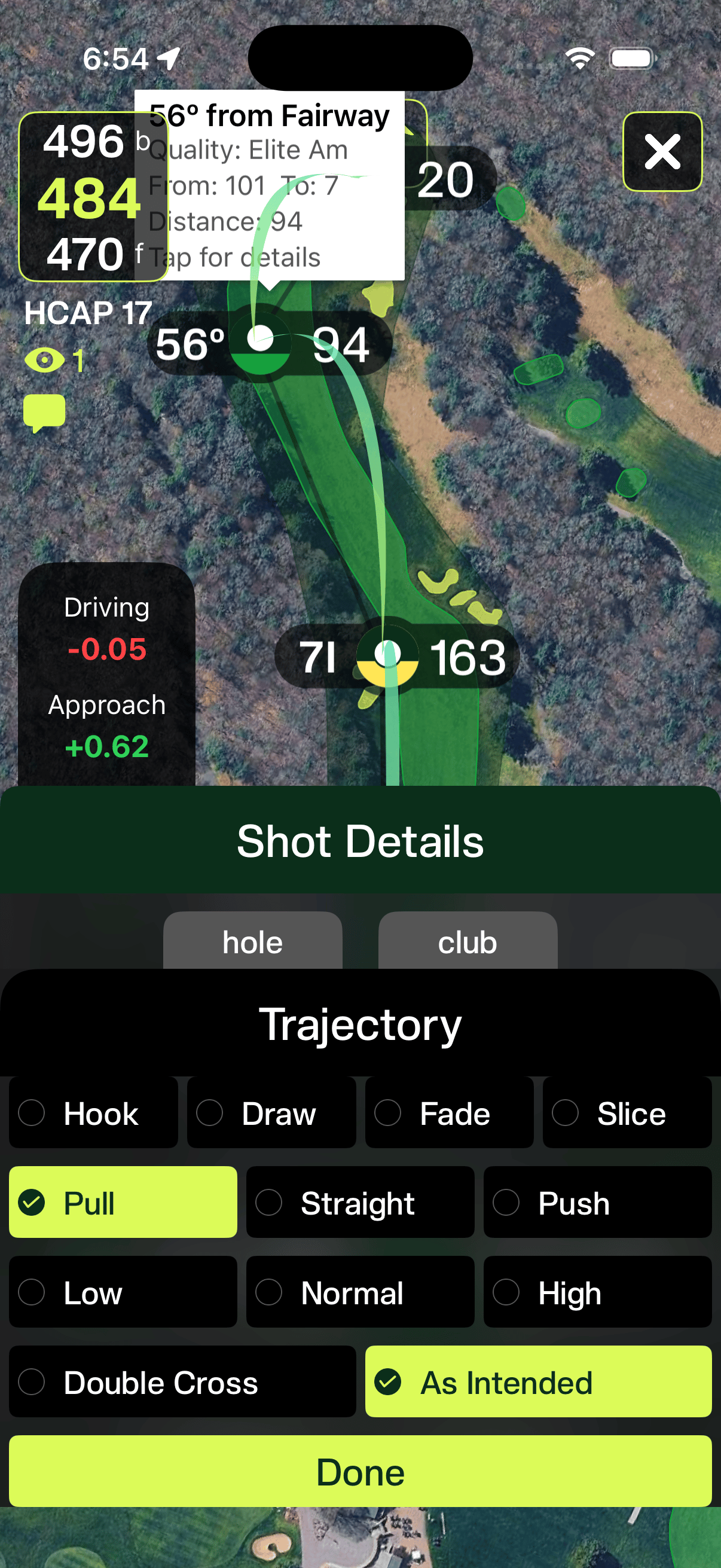Set trajectory height to Low
Image resolution: width=721 pixels, height=1568 pixels.
(x=123, y=1292)
